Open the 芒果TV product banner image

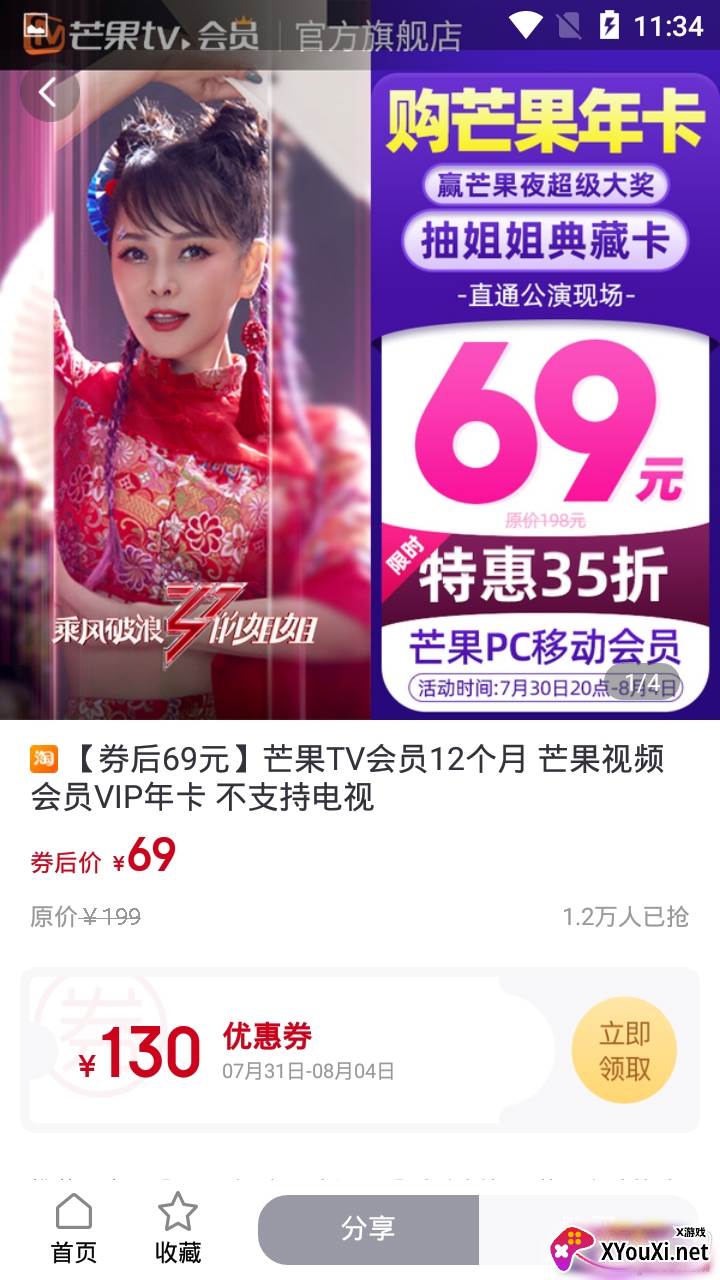(360, 400)
